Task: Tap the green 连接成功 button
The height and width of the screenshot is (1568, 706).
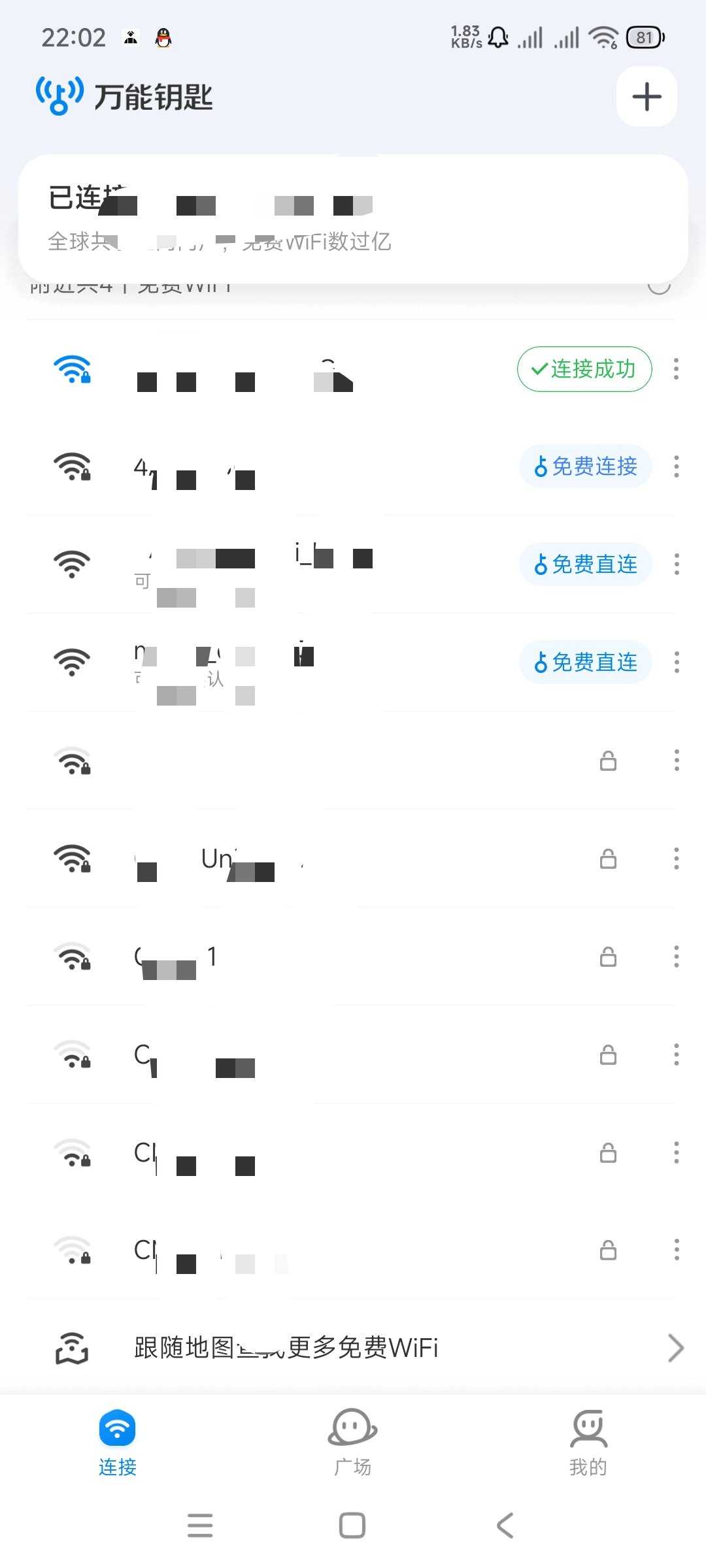Action: pos(584,369)
